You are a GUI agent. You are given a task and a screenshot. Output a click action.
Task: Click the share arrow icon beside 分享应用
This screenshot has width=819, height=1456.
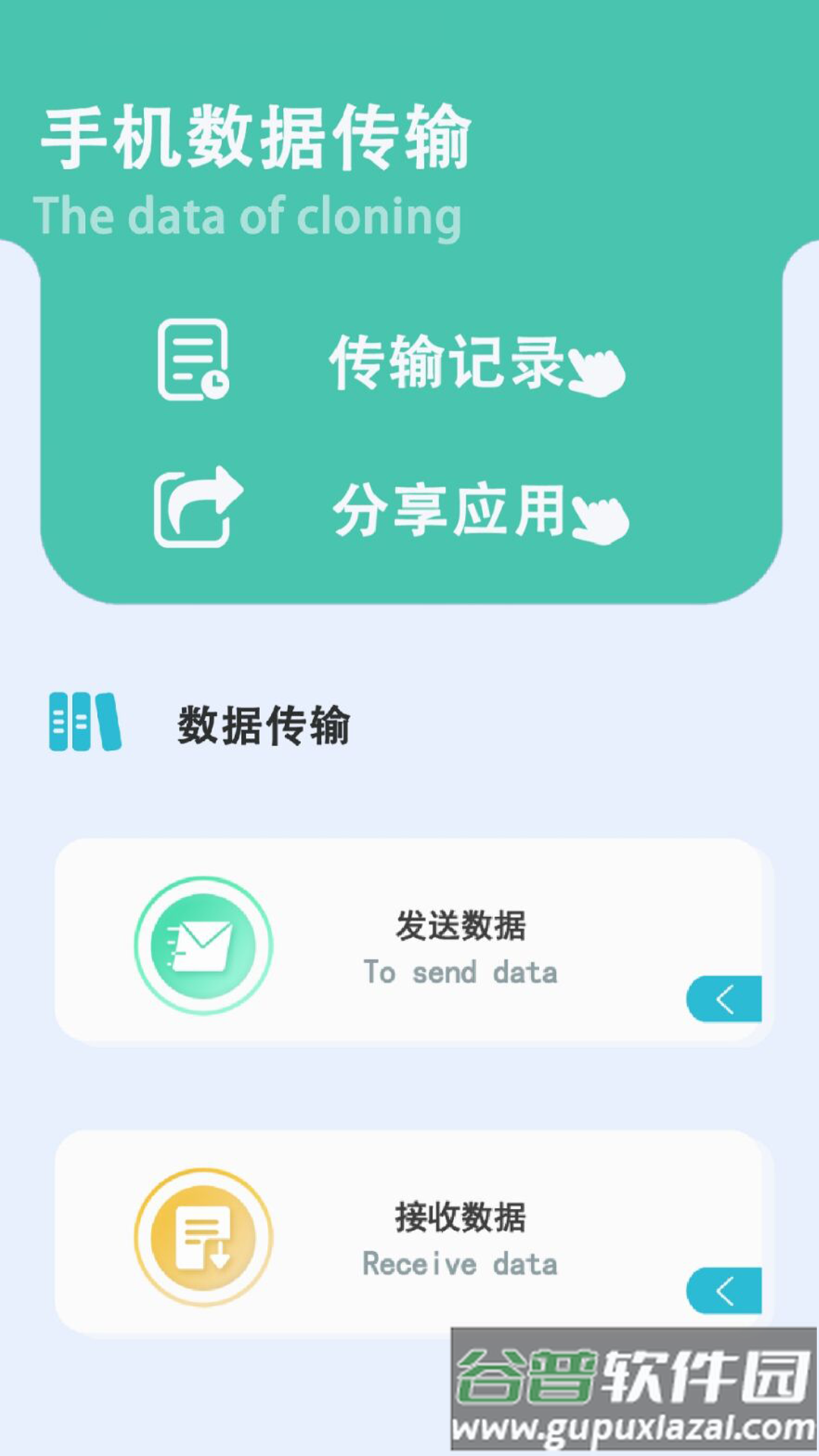(x=196, y=507)
